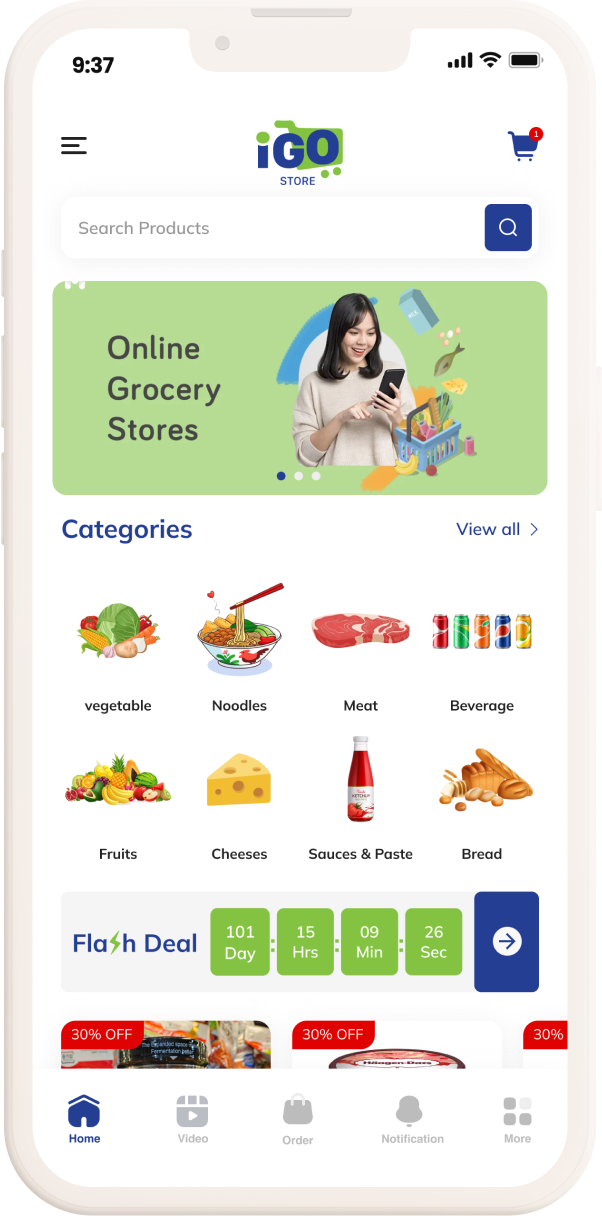Image resolution: width=602 pixels, height=1216 pixels.
Task: Open the hamburger drawer menu
Action: coord(74,146)
